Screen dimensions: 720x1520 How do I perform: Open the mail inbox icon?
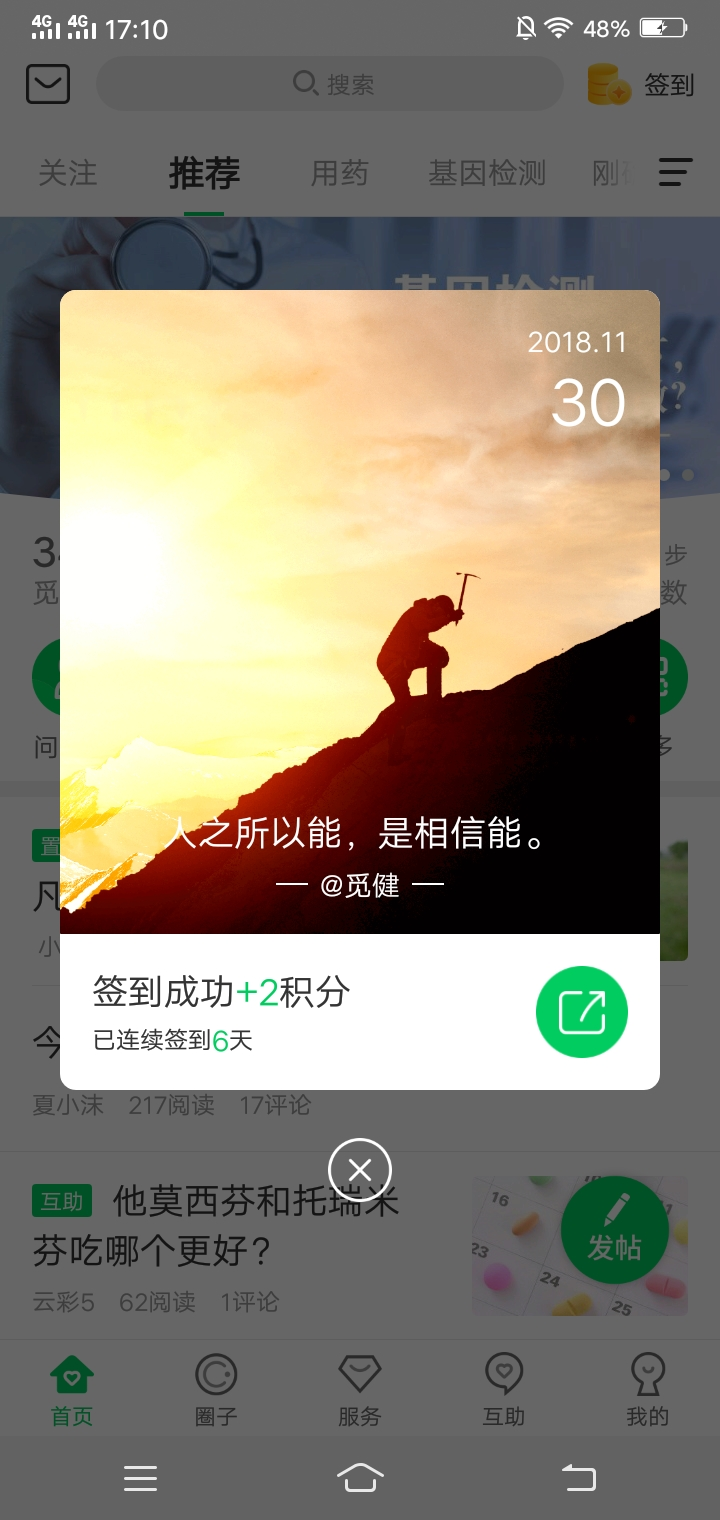point(48,84)
